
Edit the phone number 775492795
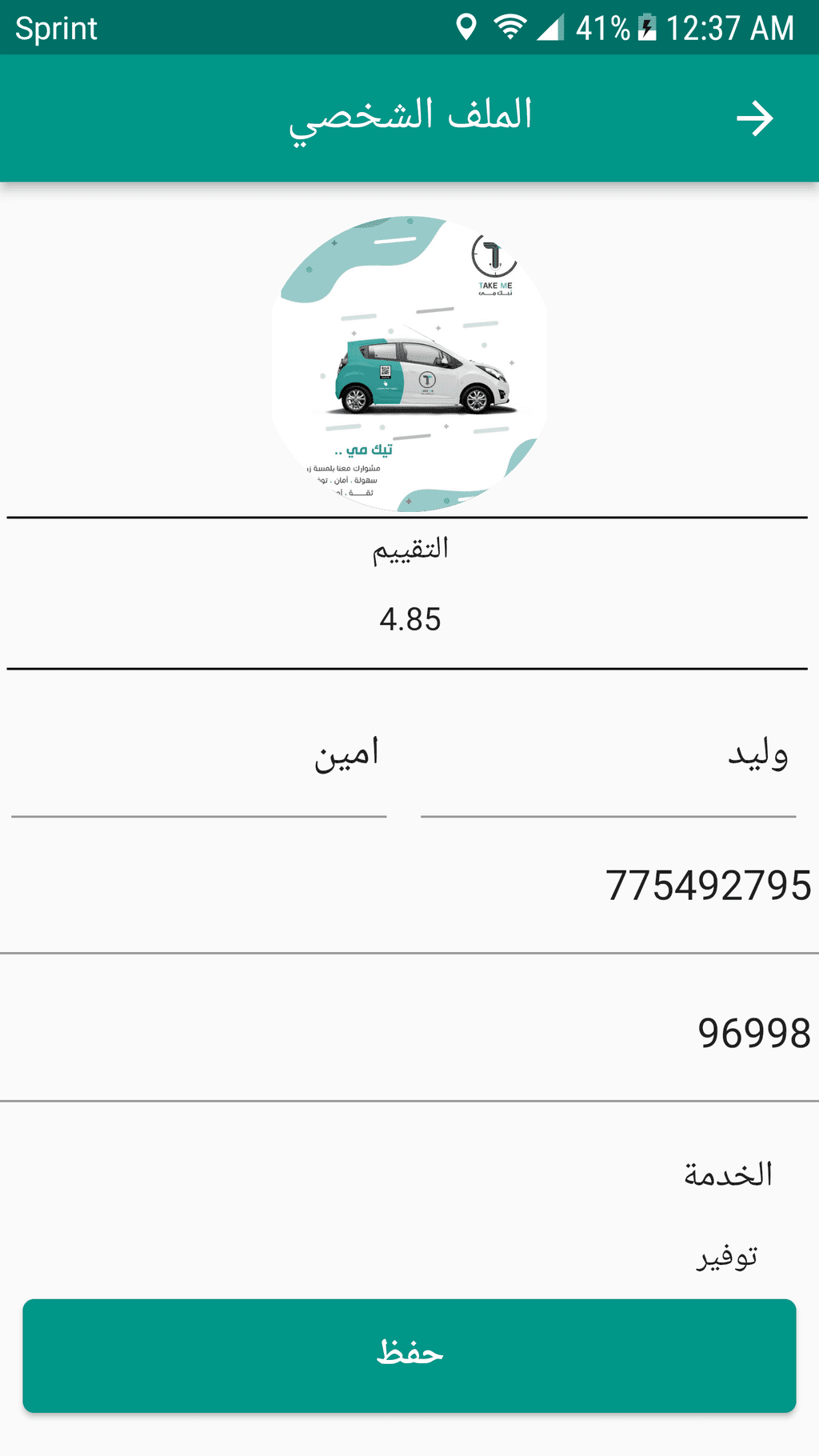(x=409, y=886)
